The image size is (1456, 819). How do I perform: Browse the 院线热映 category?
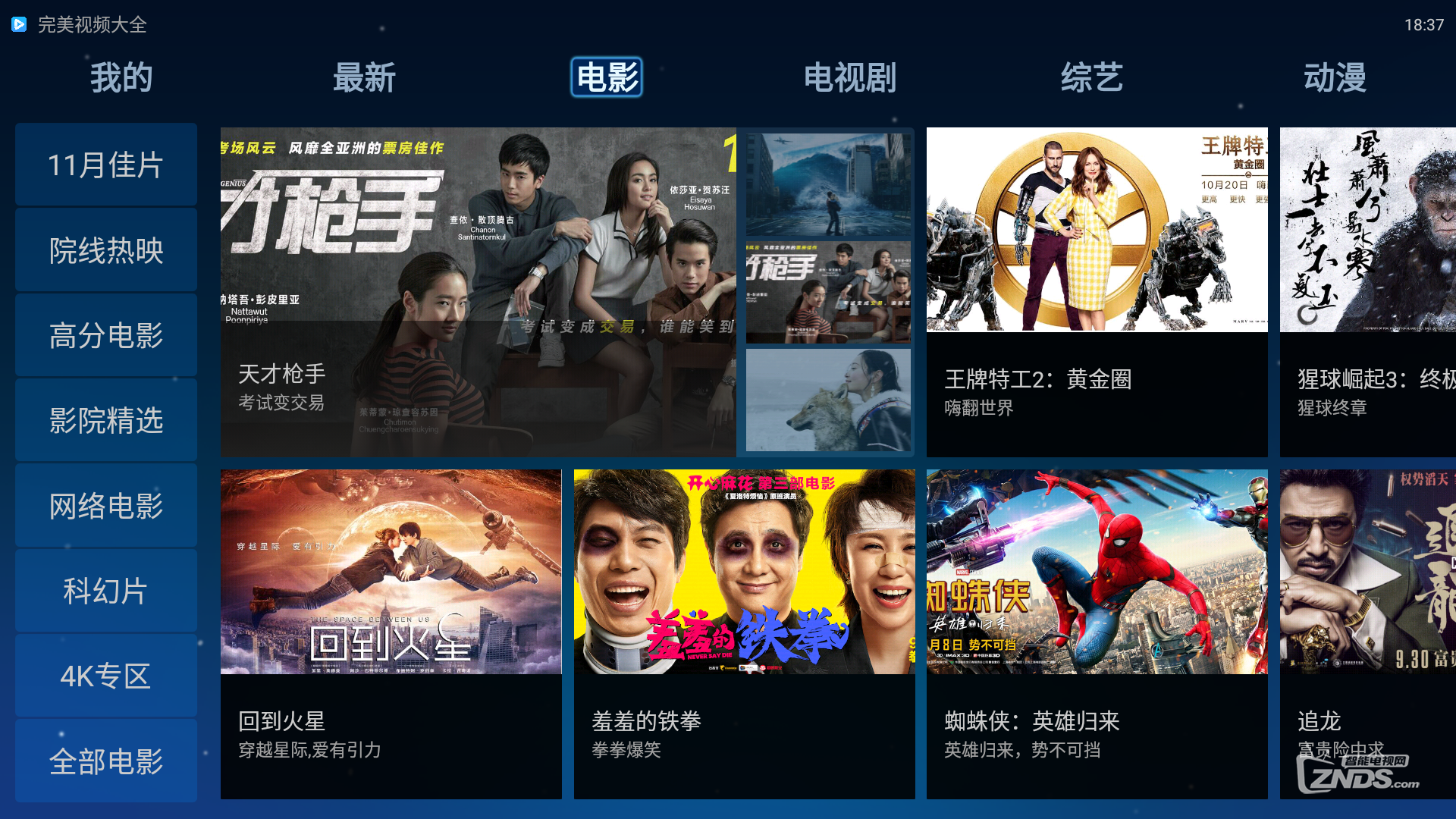106,250
